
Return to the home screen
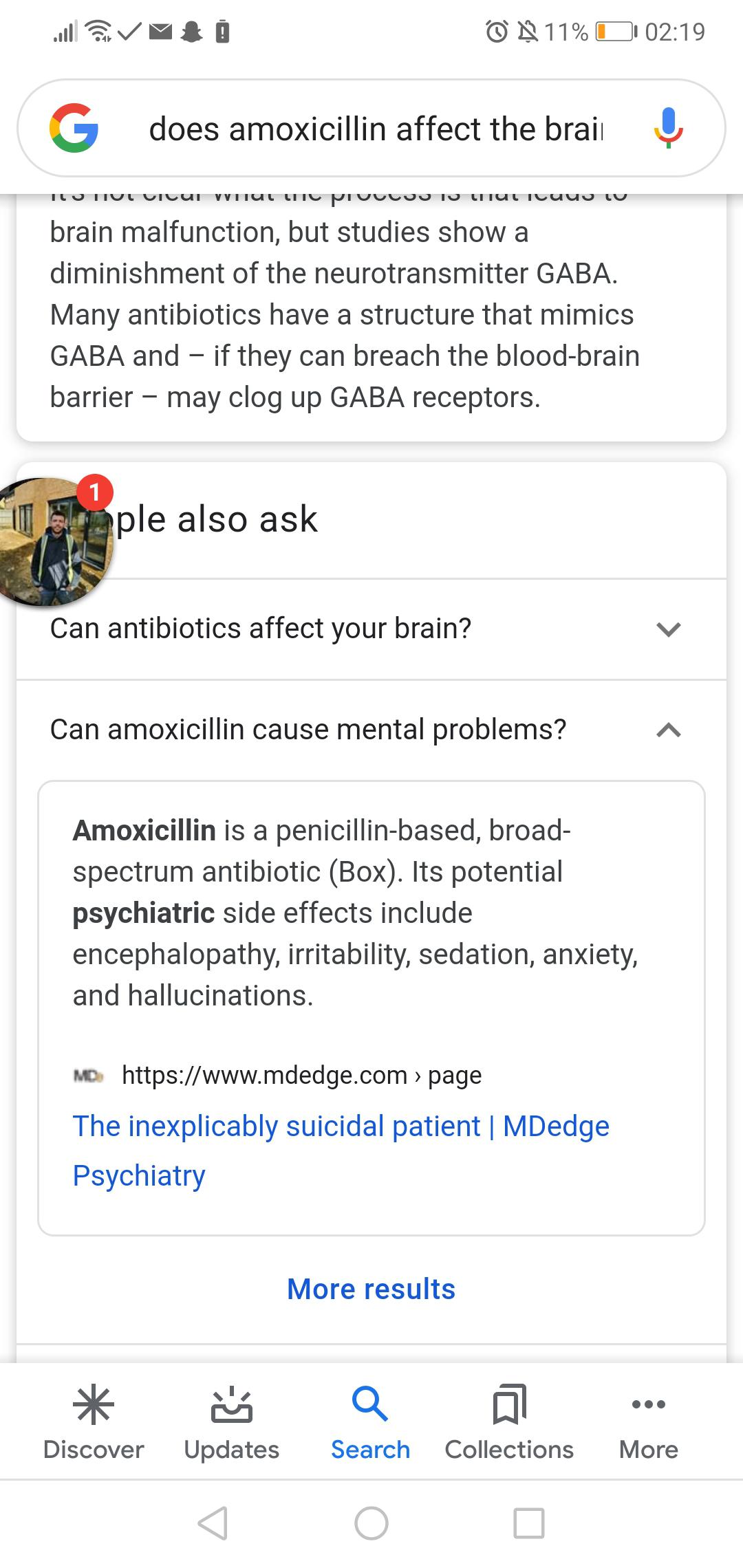371,1523
